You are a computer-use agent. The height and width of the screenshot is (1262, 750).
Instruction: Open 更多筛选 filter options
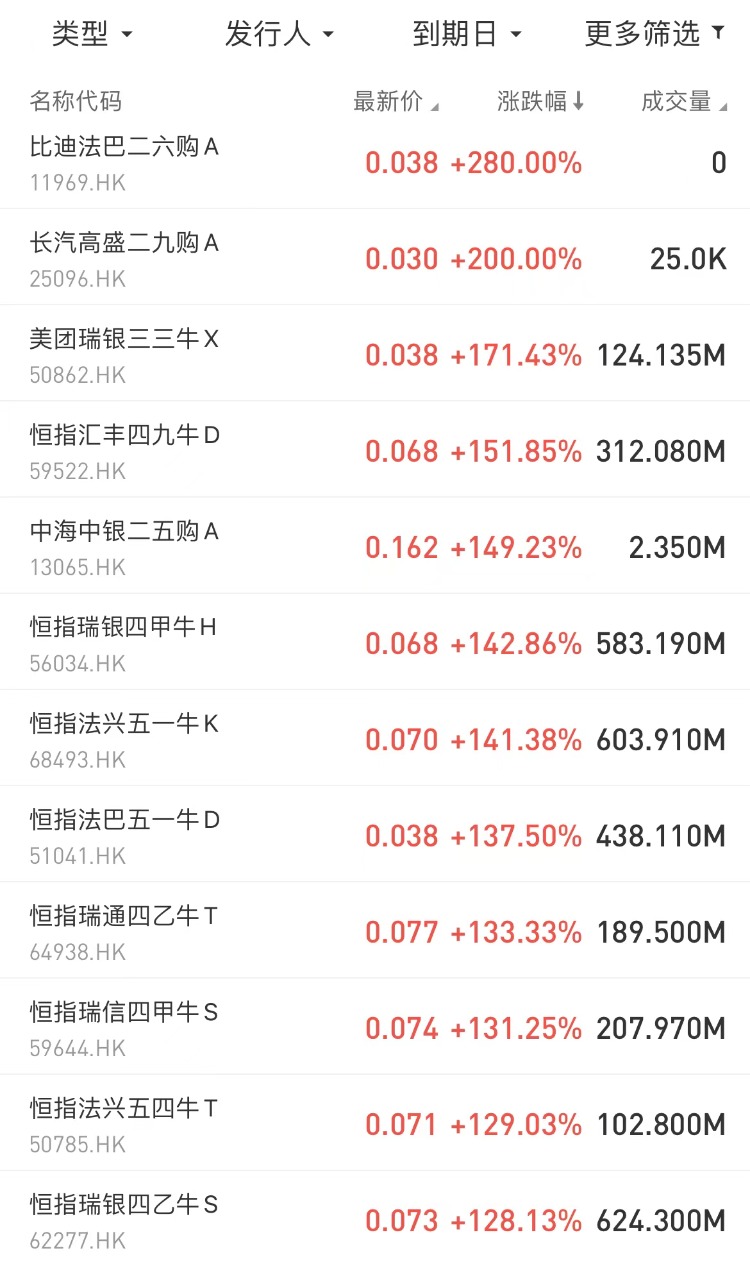point(655,34)
